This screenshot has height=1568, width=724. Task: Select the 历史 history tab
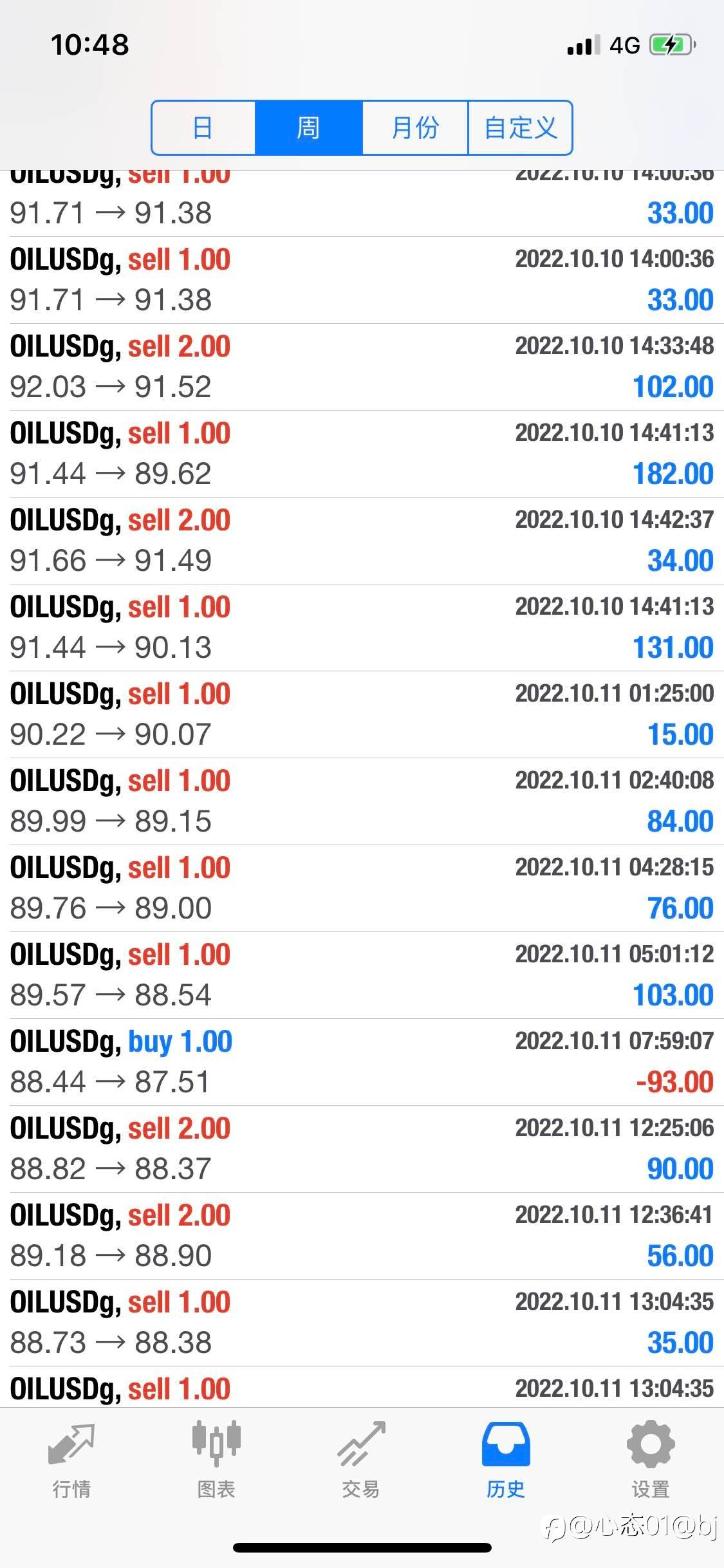coord(506,1460)
